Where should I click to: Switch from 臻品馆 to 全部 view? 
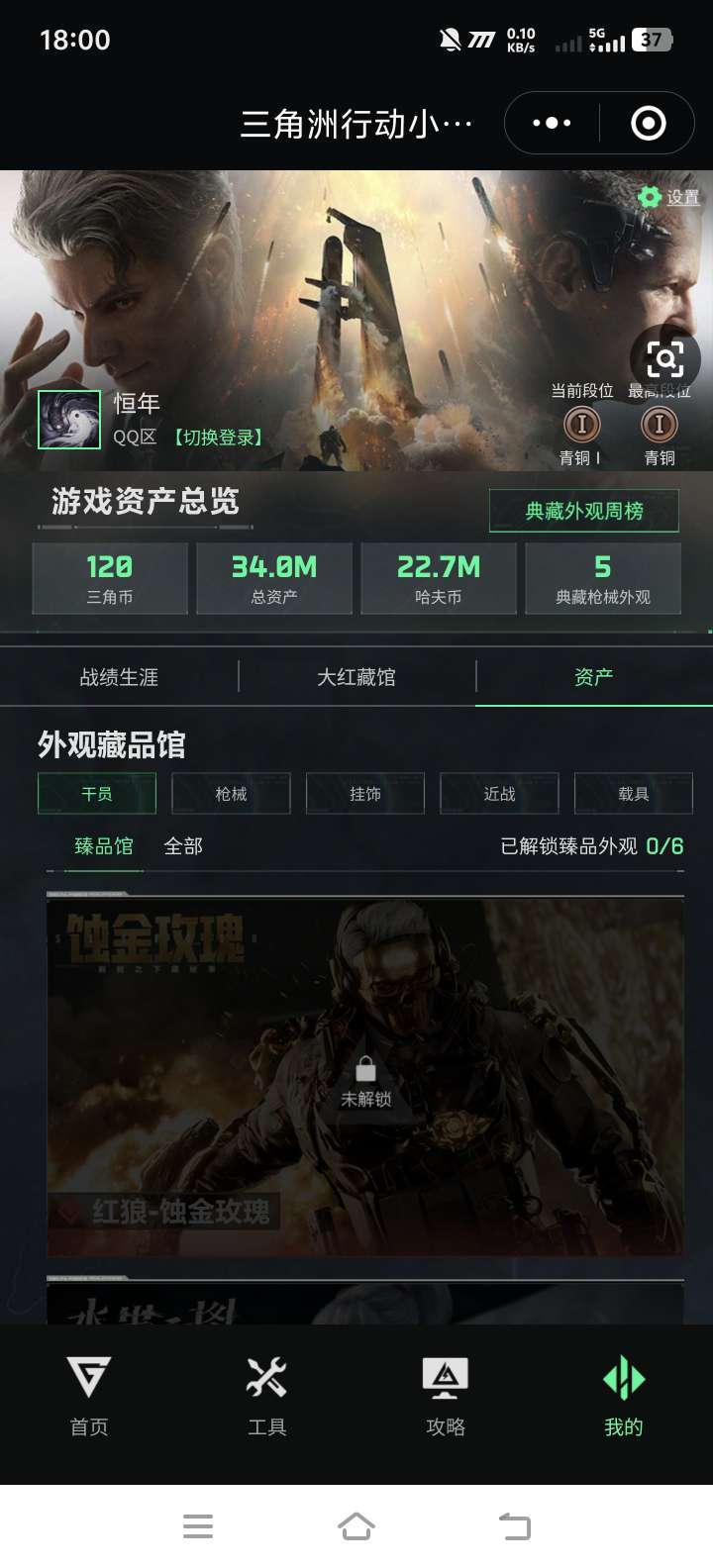point(184,847)
